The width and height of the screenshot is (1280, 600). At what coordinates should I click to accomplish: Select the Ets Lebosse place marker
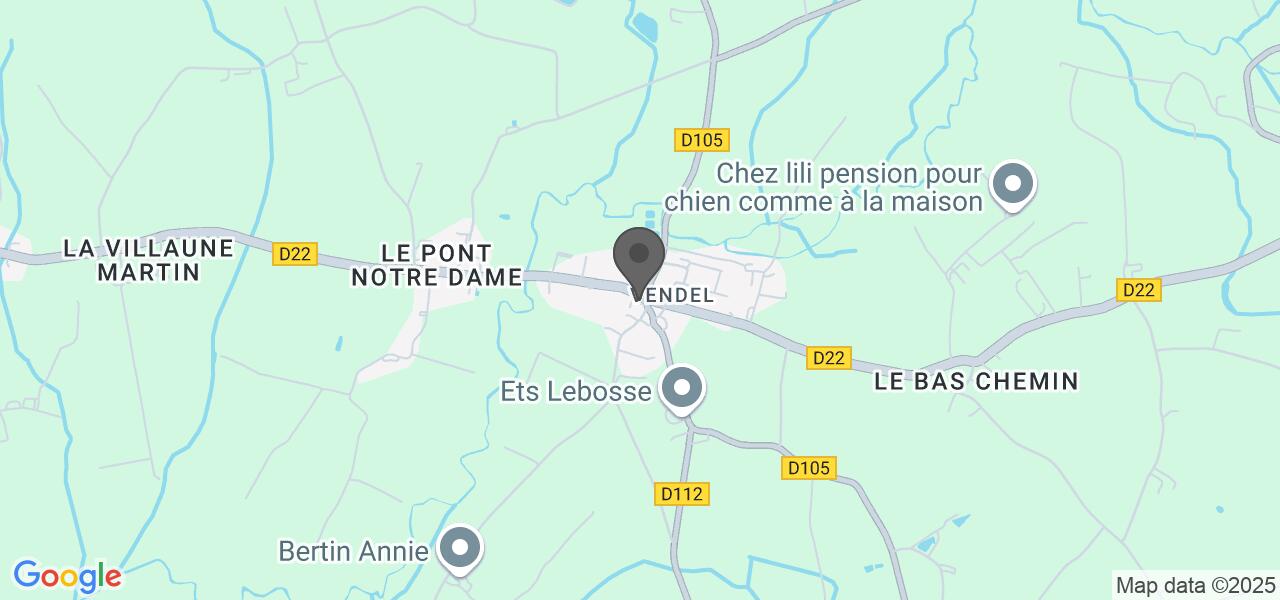click(683, 388)
